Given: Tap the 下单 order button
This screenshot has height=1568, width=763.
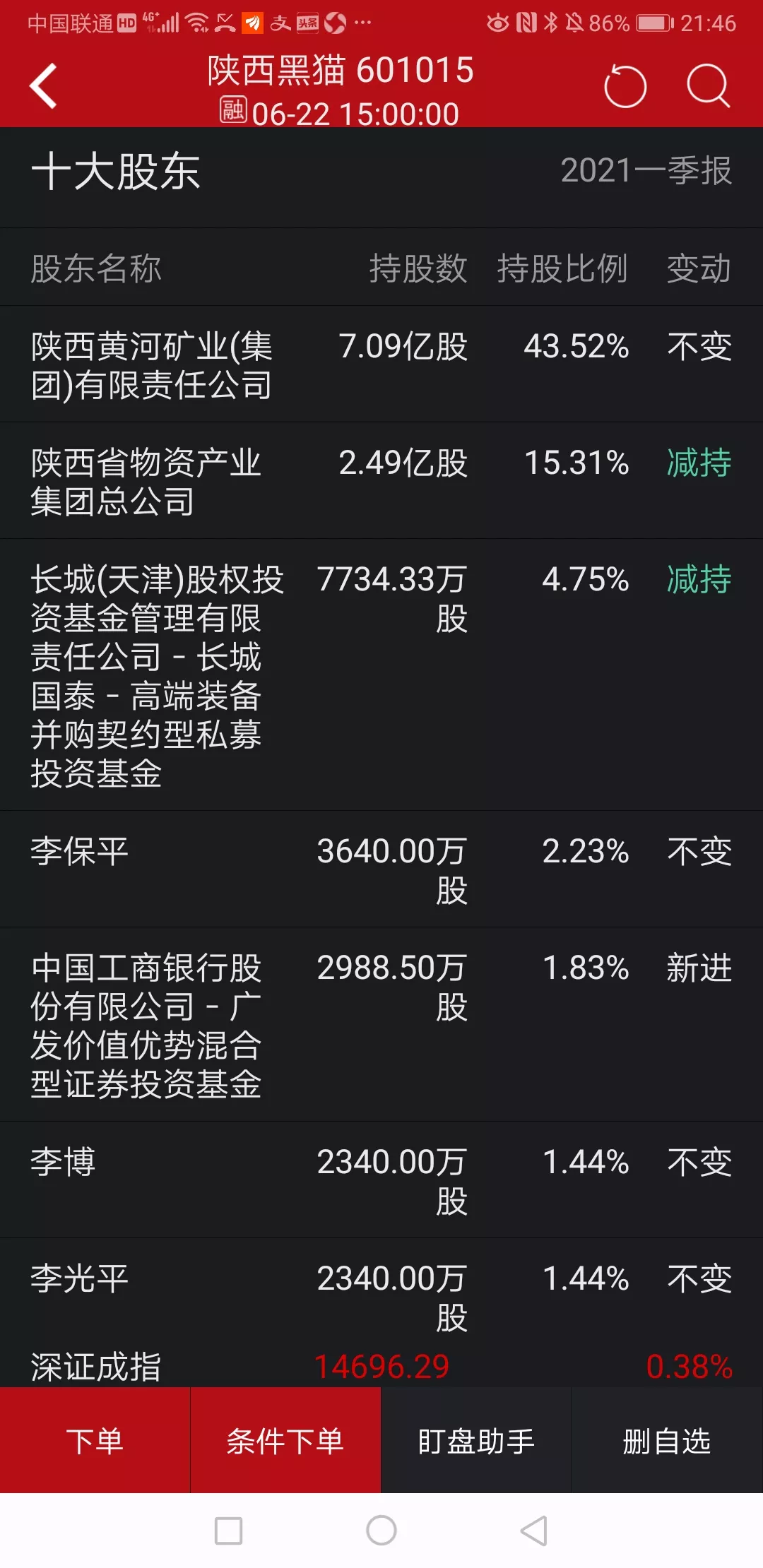Looking at the screenshot, I should coord(95,1441).
